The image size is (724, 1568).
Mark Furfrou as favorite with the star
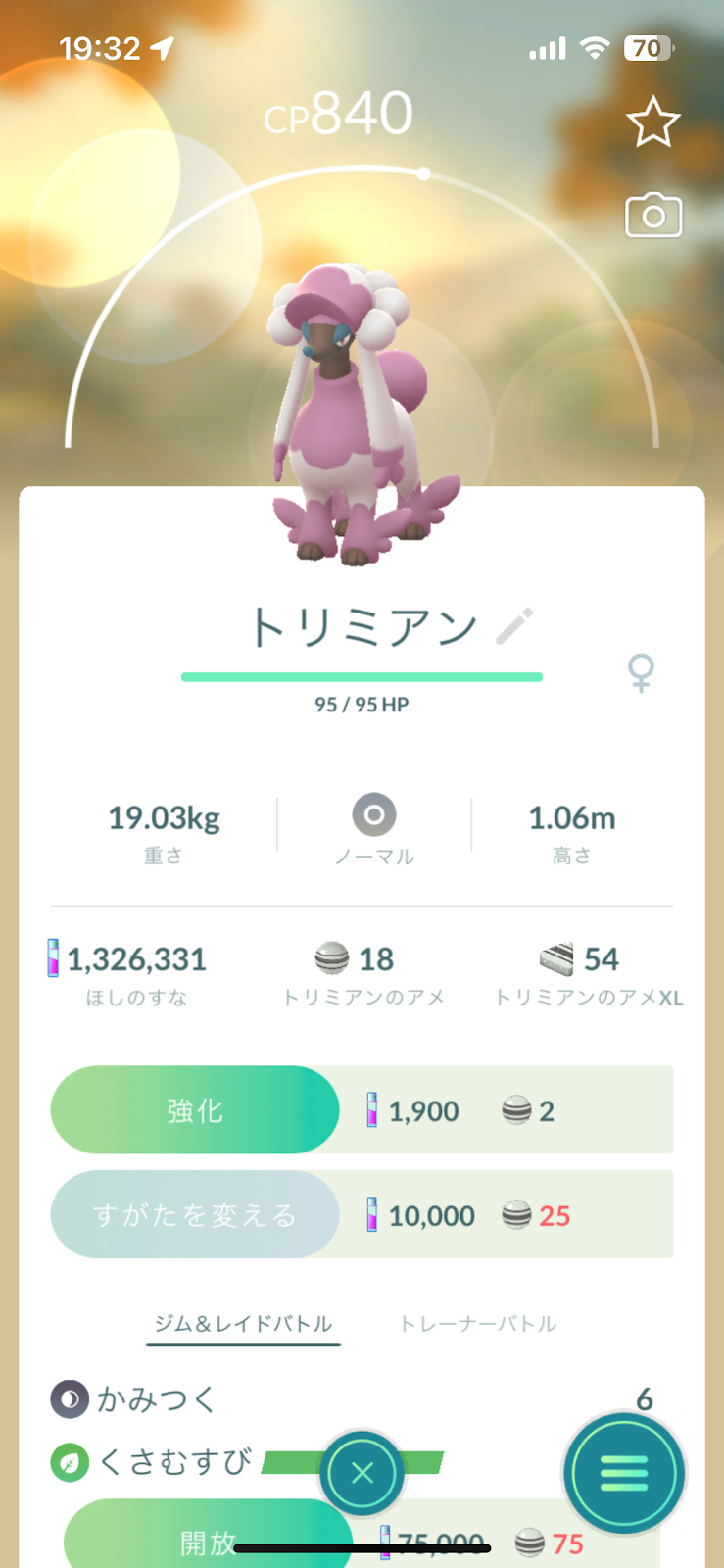coord(652,122)
